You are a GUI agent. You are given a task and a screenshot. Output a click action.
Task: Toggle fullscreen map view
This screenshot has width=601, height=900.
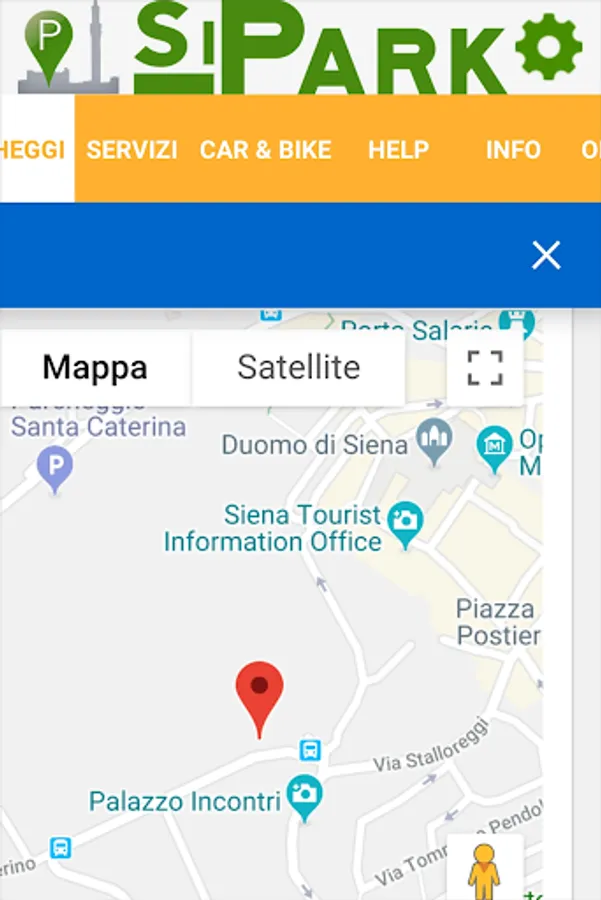[x=485, y=368]
